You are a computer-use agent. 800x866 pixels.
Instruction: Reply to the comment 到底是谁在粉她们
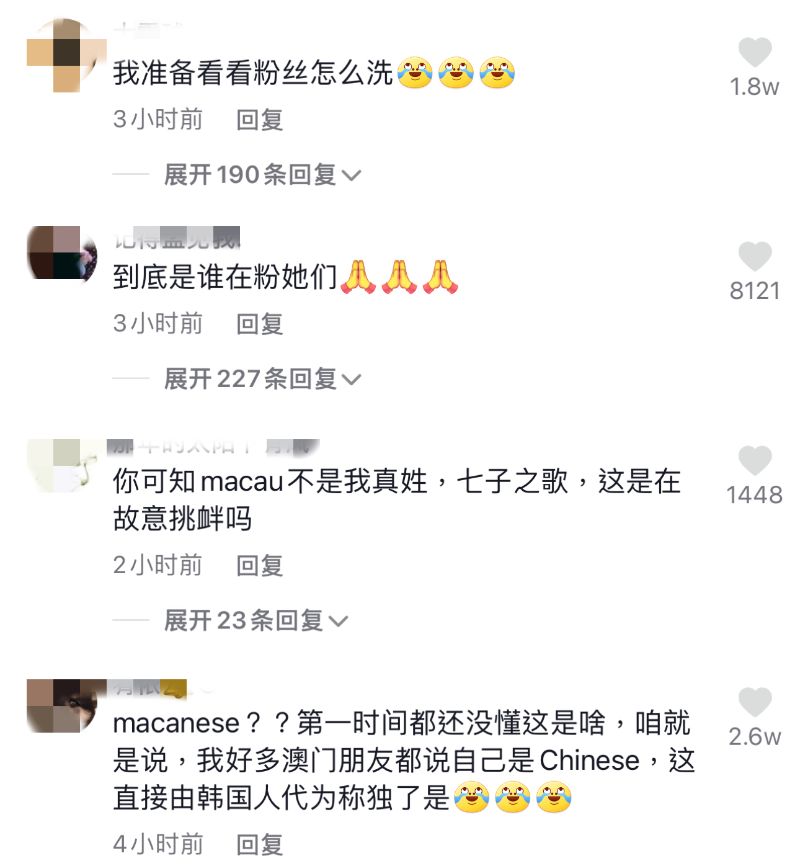(x=260, y=324)
